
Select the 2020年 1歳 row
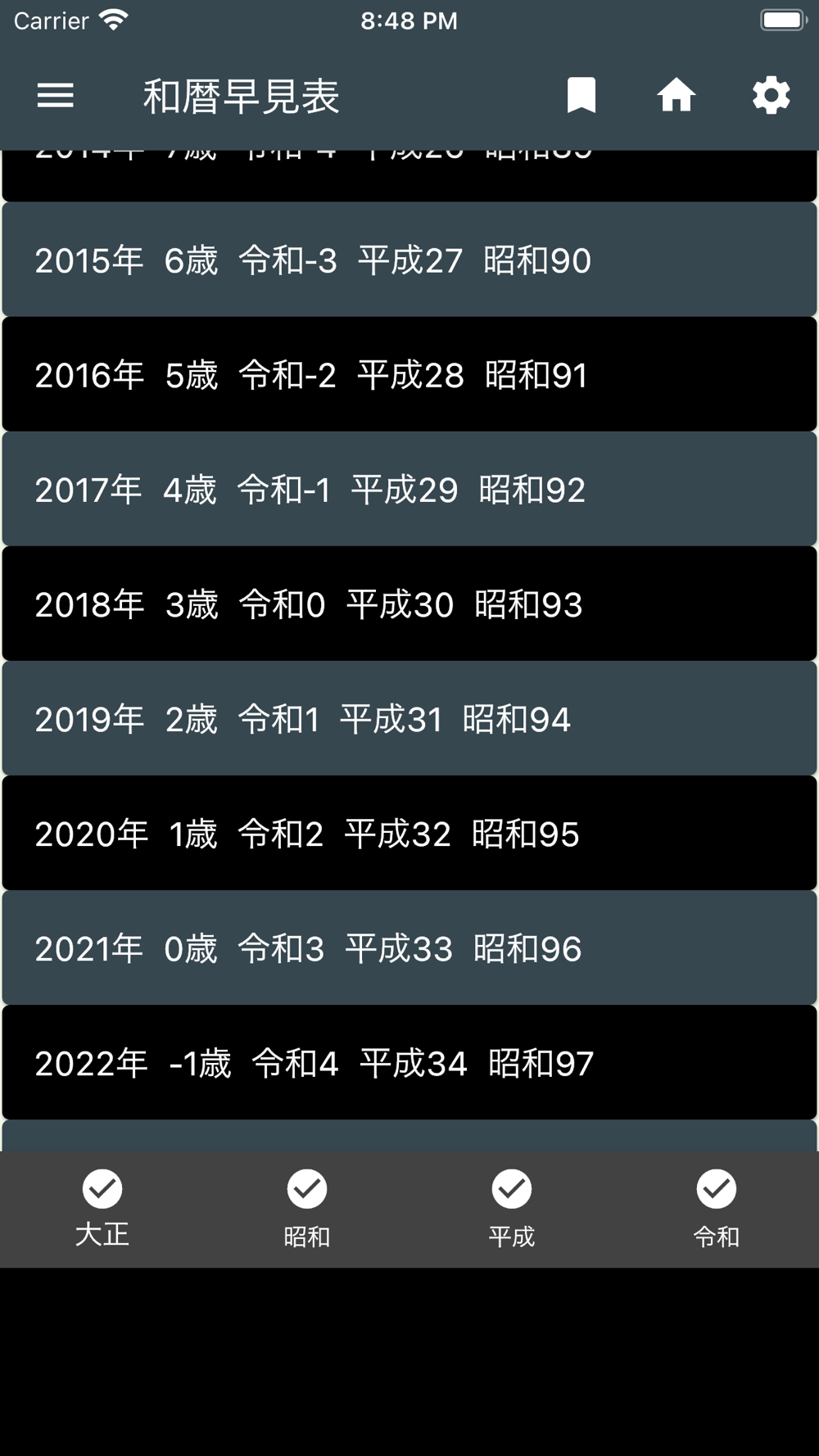point(409,834)
